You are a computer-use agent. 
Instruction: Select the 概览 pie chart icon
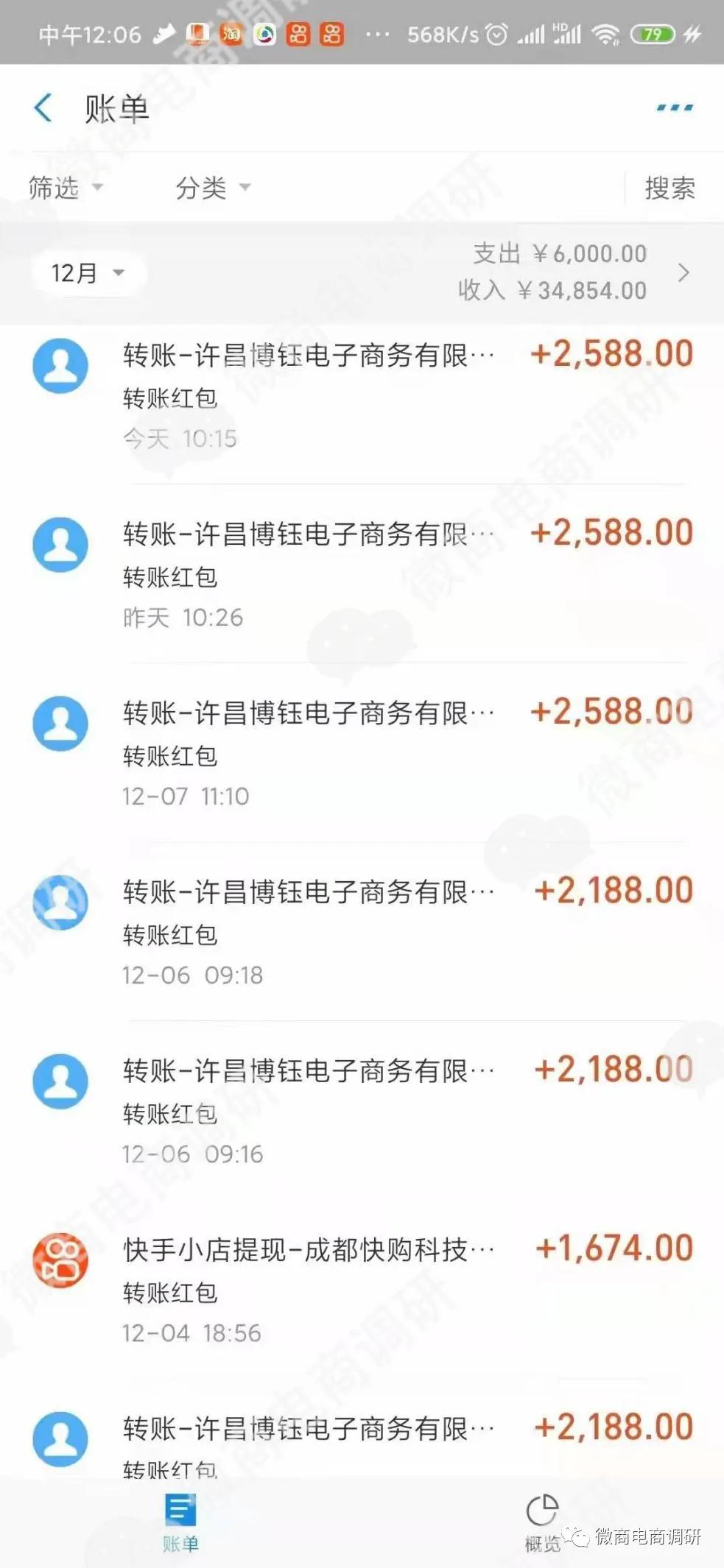pos(542,1508)
